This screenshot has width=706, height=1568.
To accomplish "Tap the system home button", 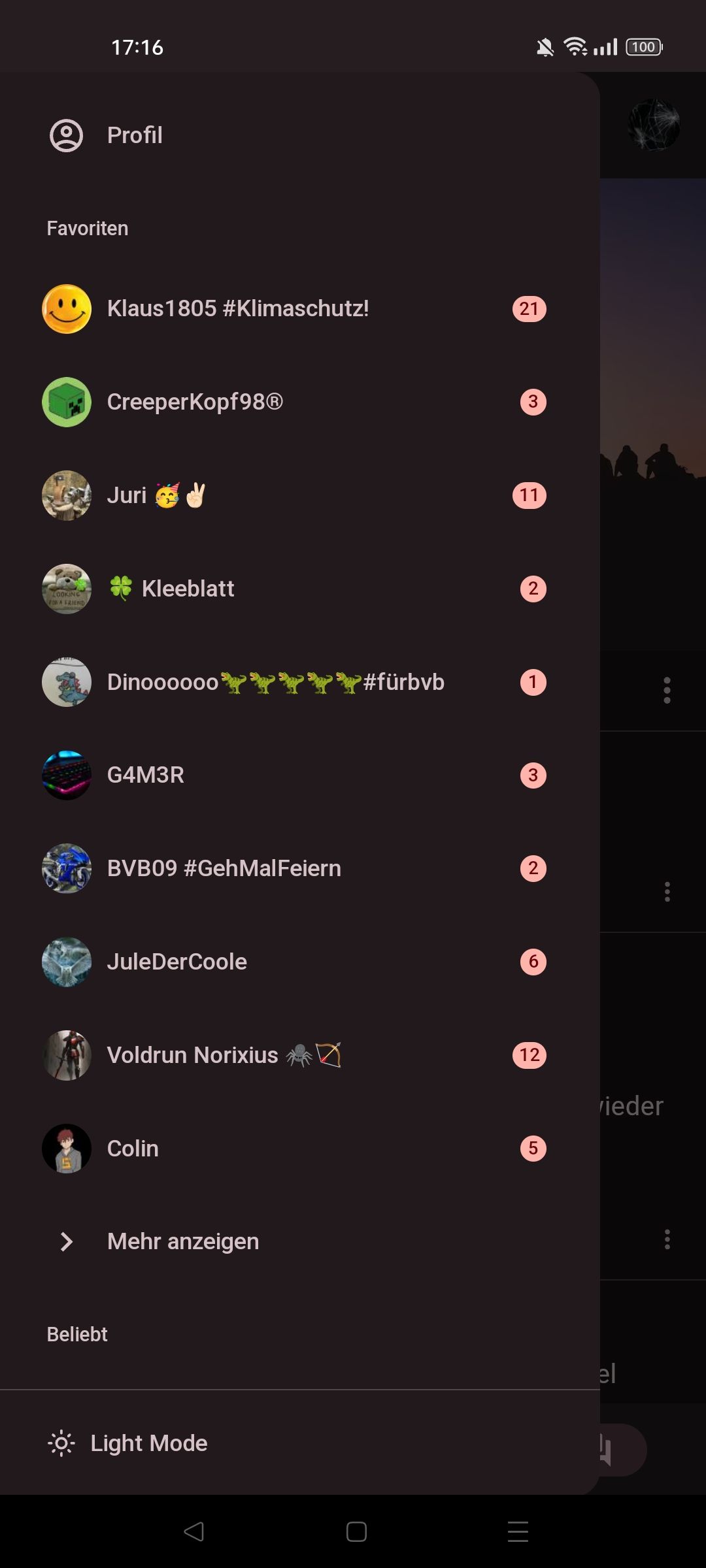I will [x=356, y=1531].
